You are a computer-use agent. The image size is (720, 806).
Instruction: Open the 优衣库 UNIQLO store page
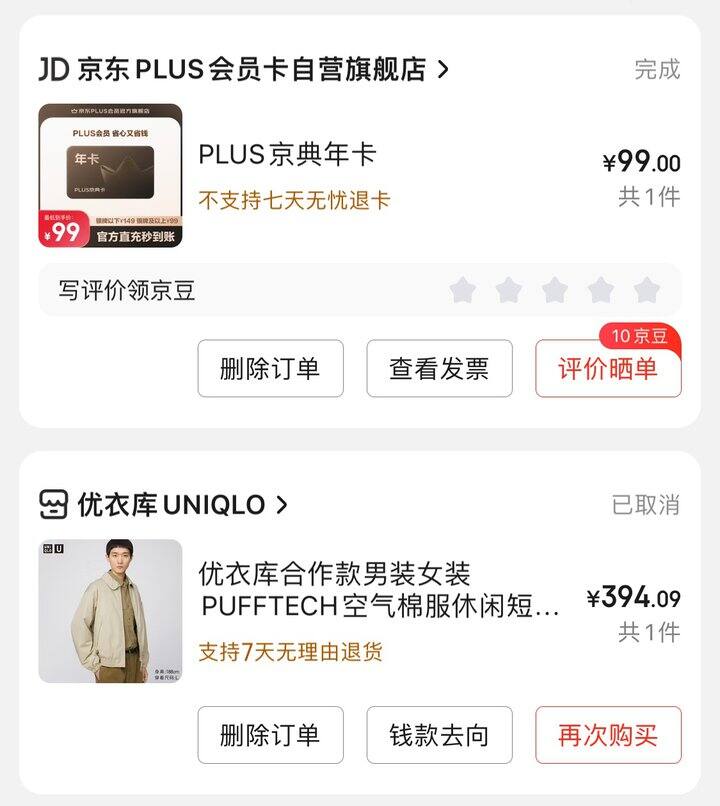coord(165,505)
